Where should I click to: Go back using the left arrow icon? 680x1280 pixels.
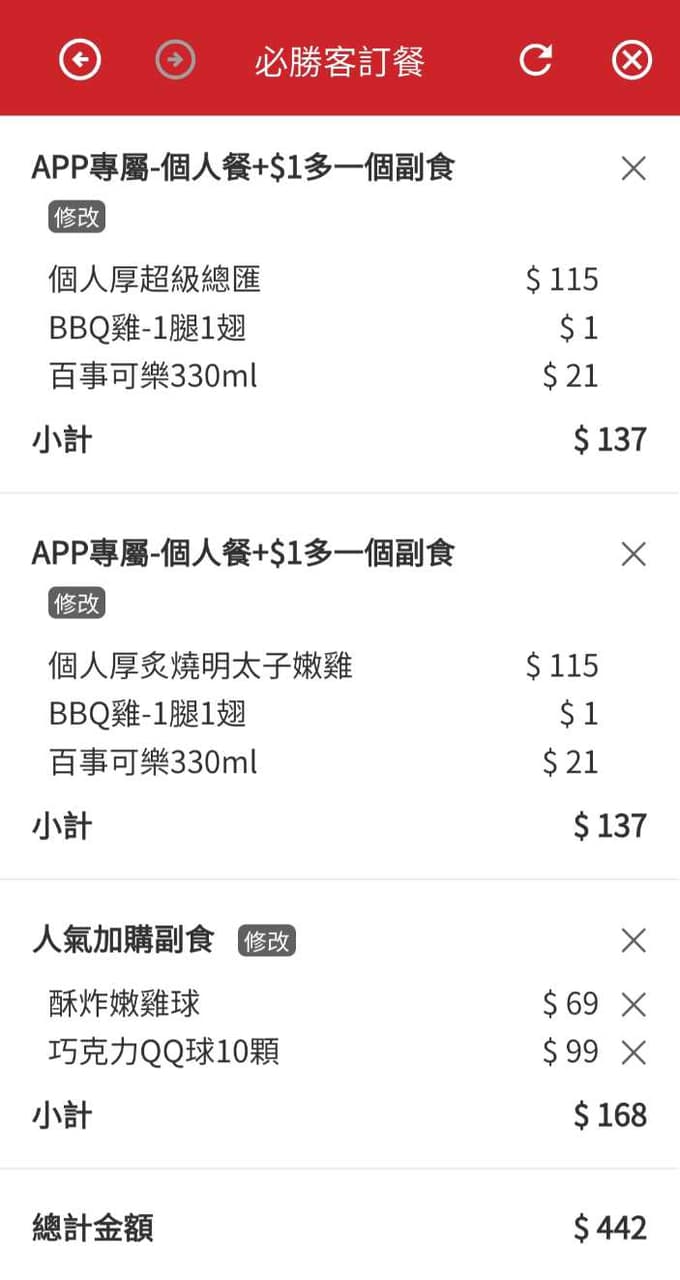pos(80,61)
